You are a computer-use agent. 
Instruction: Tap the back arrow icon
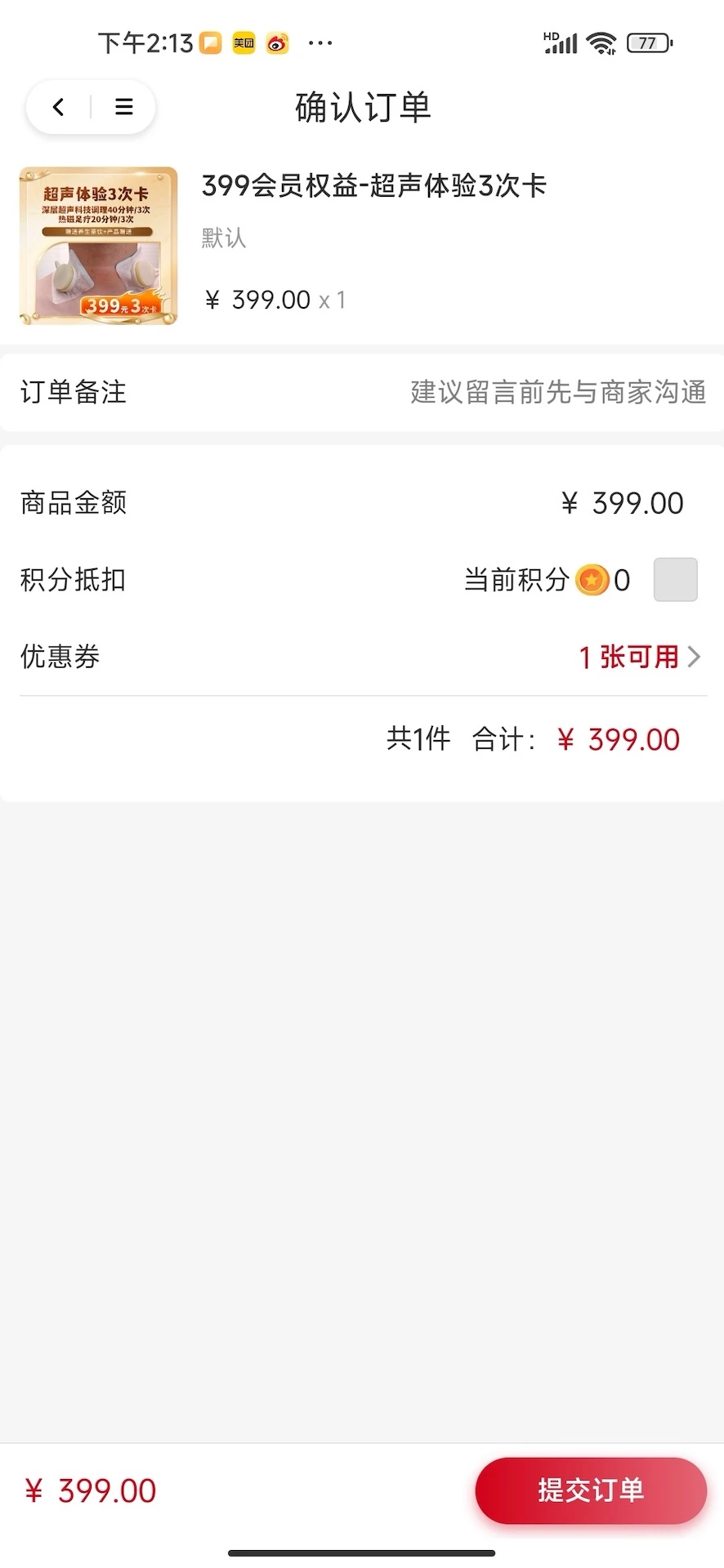pos(57,106)
